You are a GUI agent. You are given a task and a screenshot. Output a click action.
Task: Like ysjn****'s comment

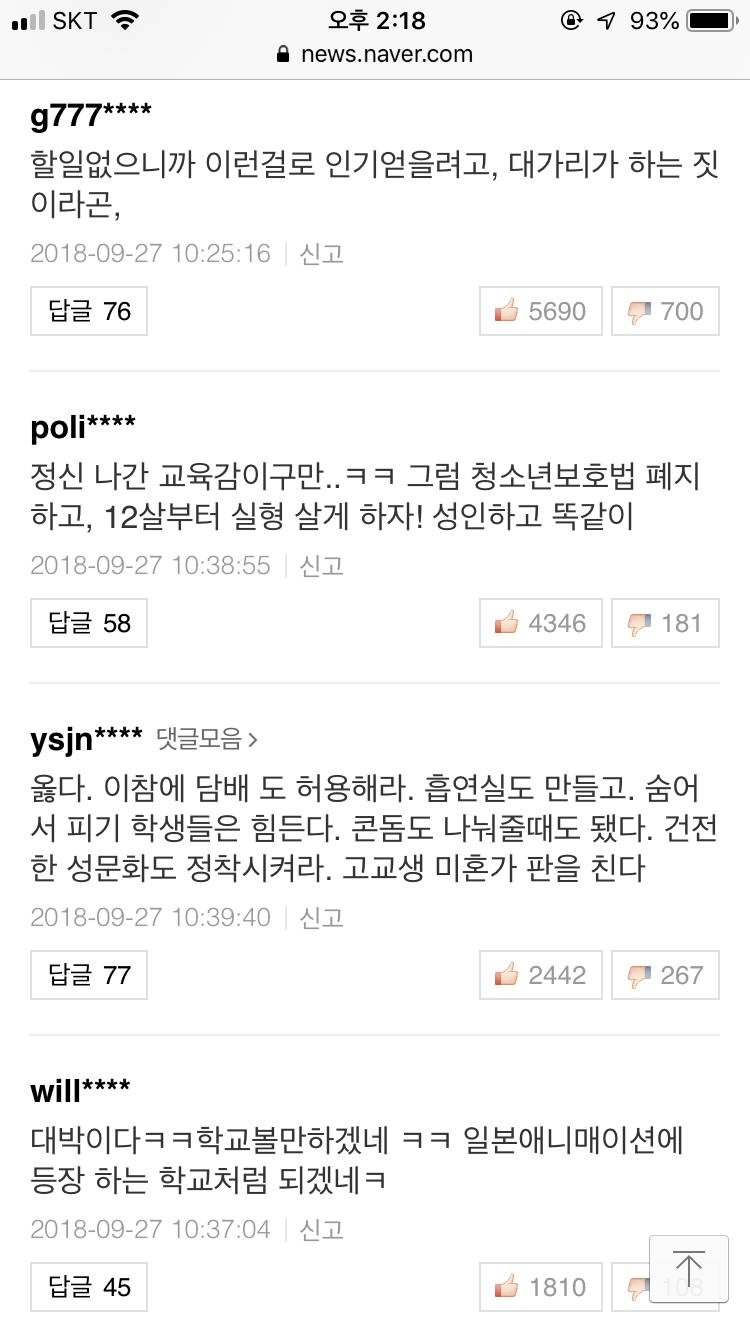pos(541,976)
